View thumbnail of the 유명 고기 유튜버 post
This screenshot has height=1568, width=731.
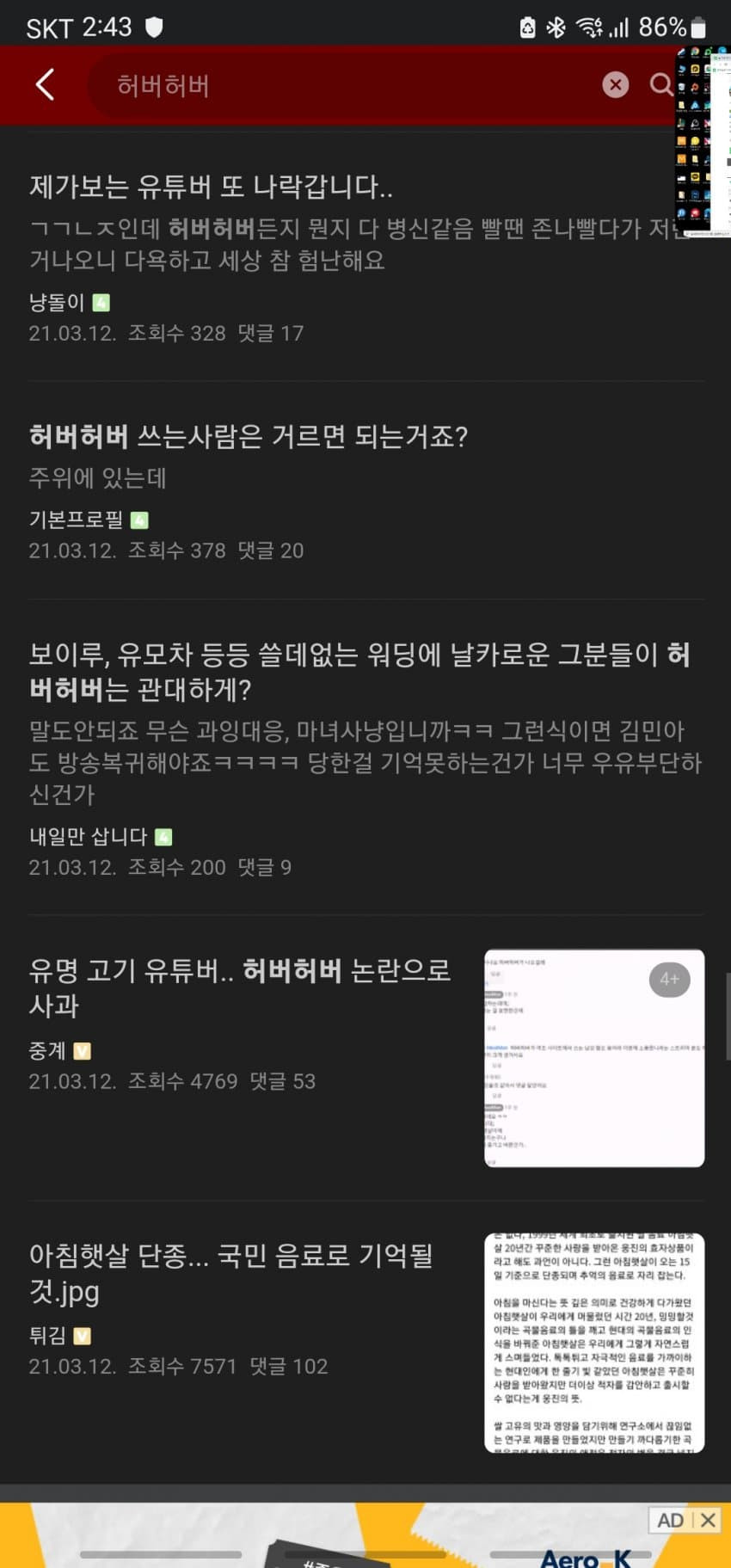pyautogui.click(x=593, y=1058)
